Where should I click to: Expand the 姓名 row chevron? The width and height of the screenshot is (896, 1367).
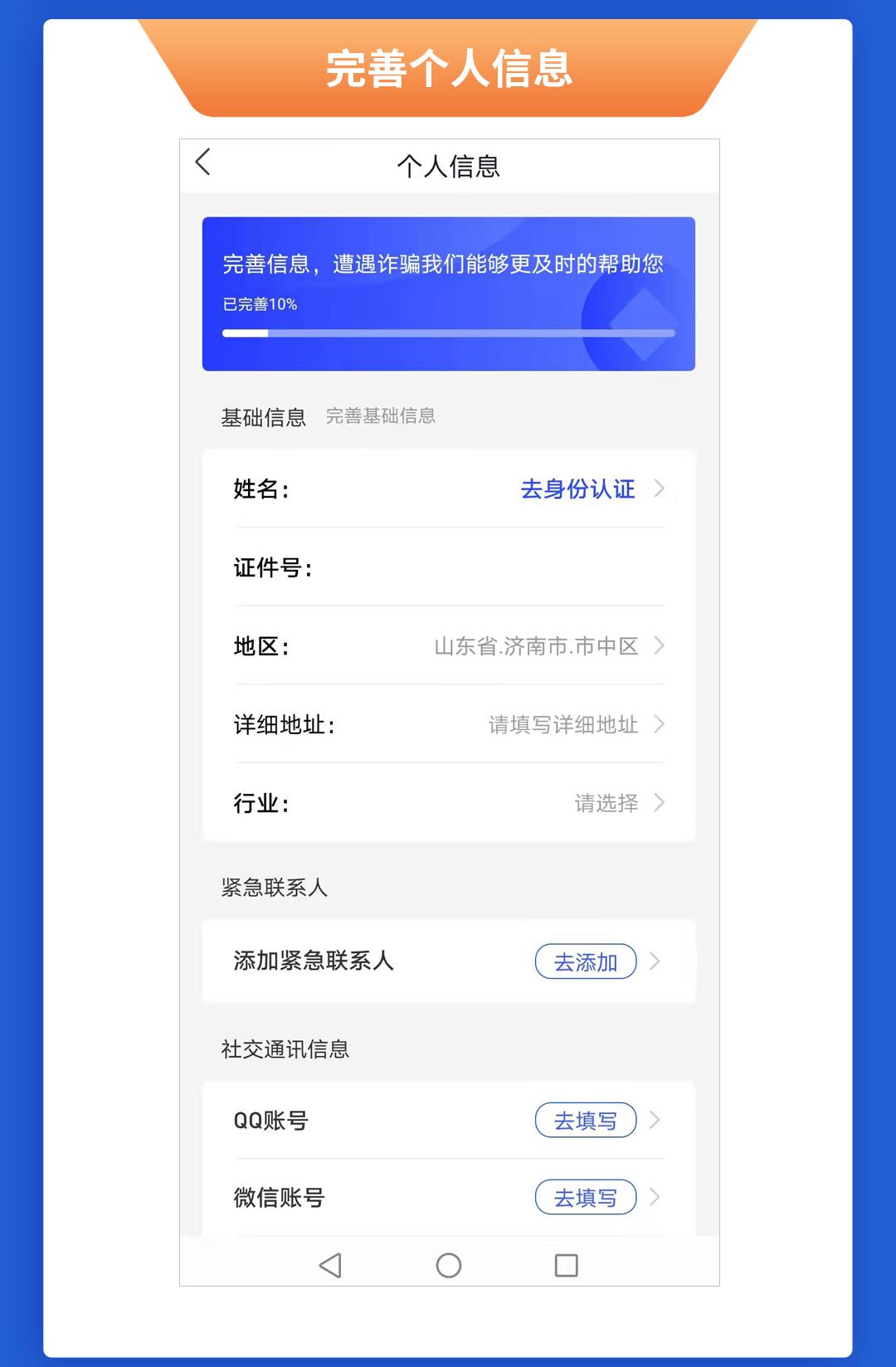659,489
